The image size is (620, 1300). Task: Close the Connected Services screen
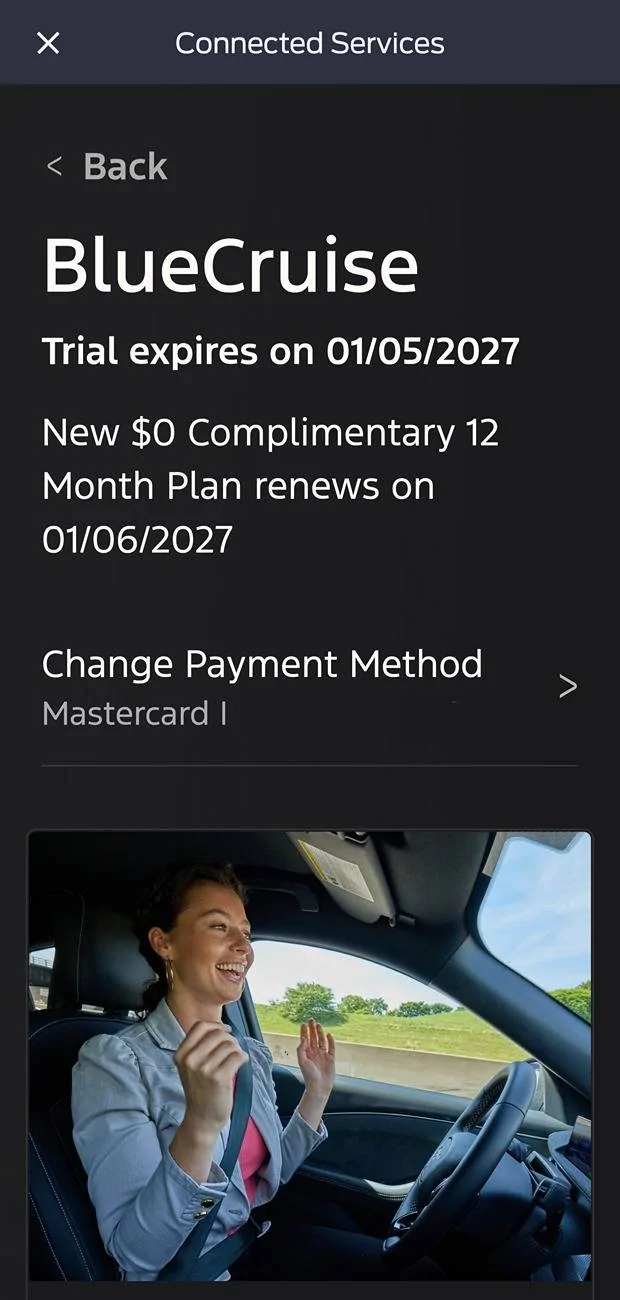(x=48, y=43)
